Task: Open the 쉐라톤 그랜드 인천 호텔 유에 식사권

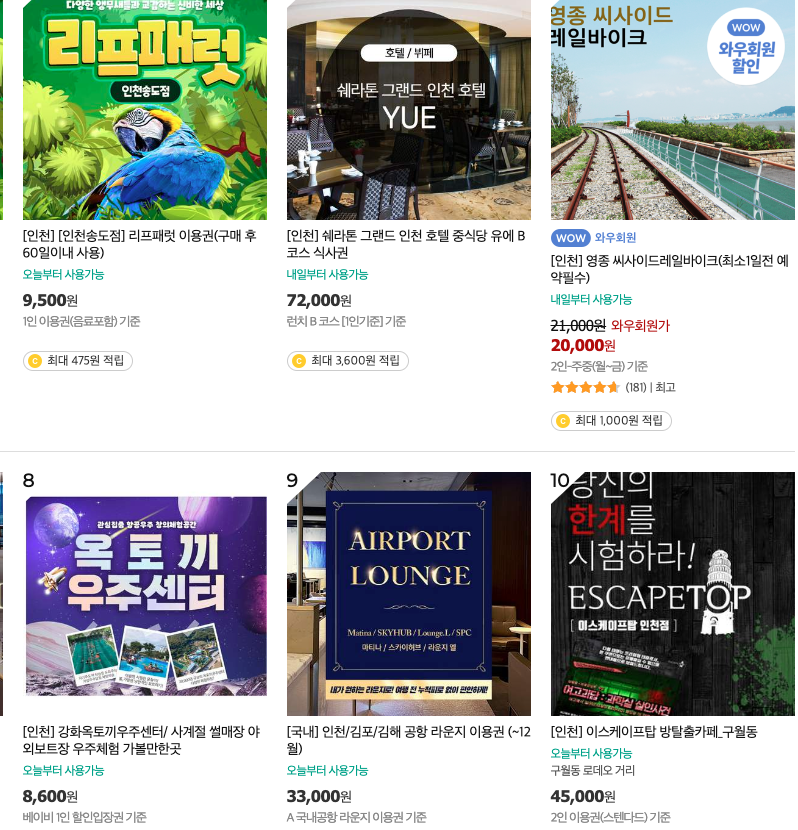Action: [x=408, y=110]
